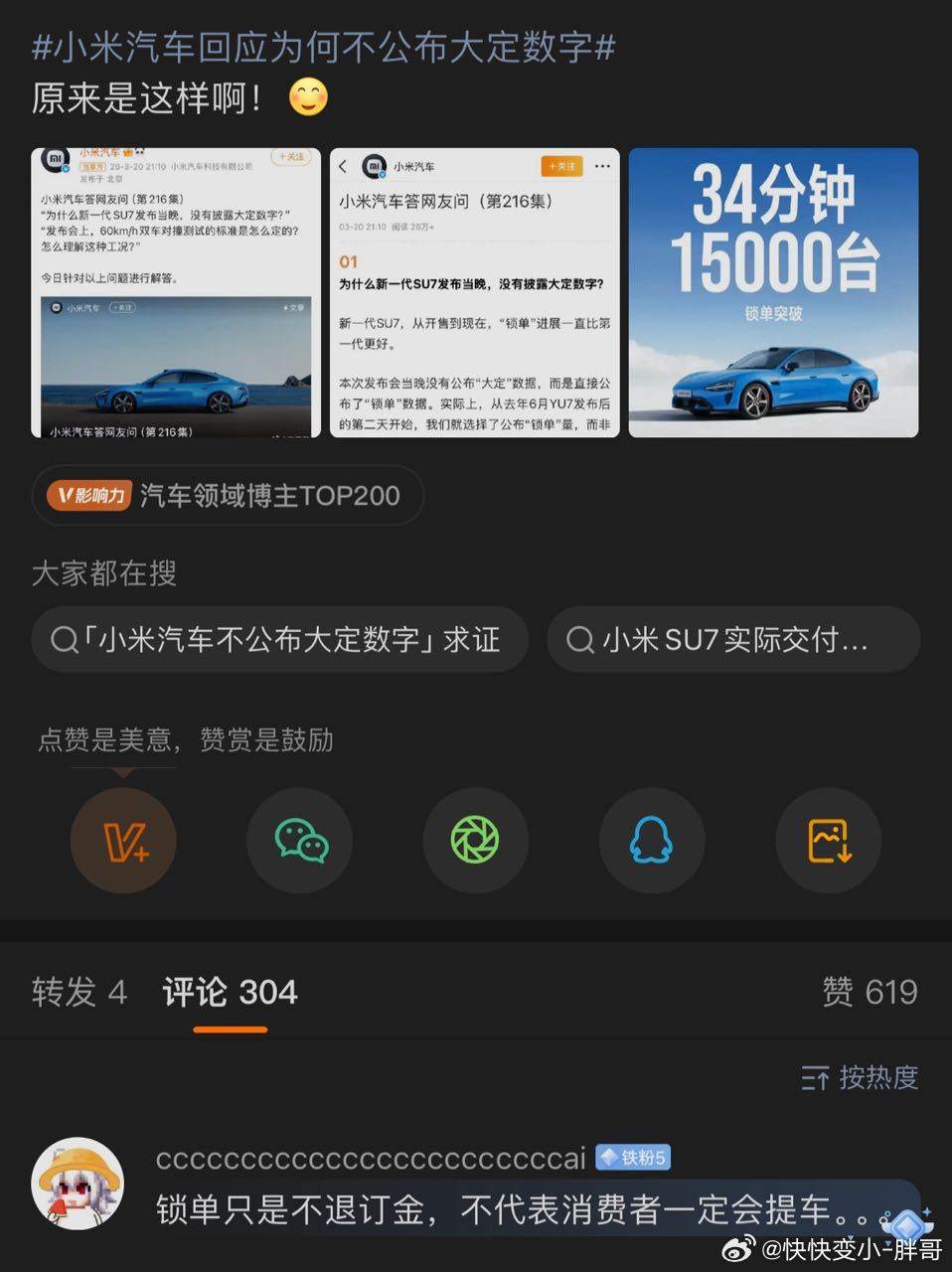Share the post via WeChat
The image size is (952, 1272).
[x=299, y=840]
